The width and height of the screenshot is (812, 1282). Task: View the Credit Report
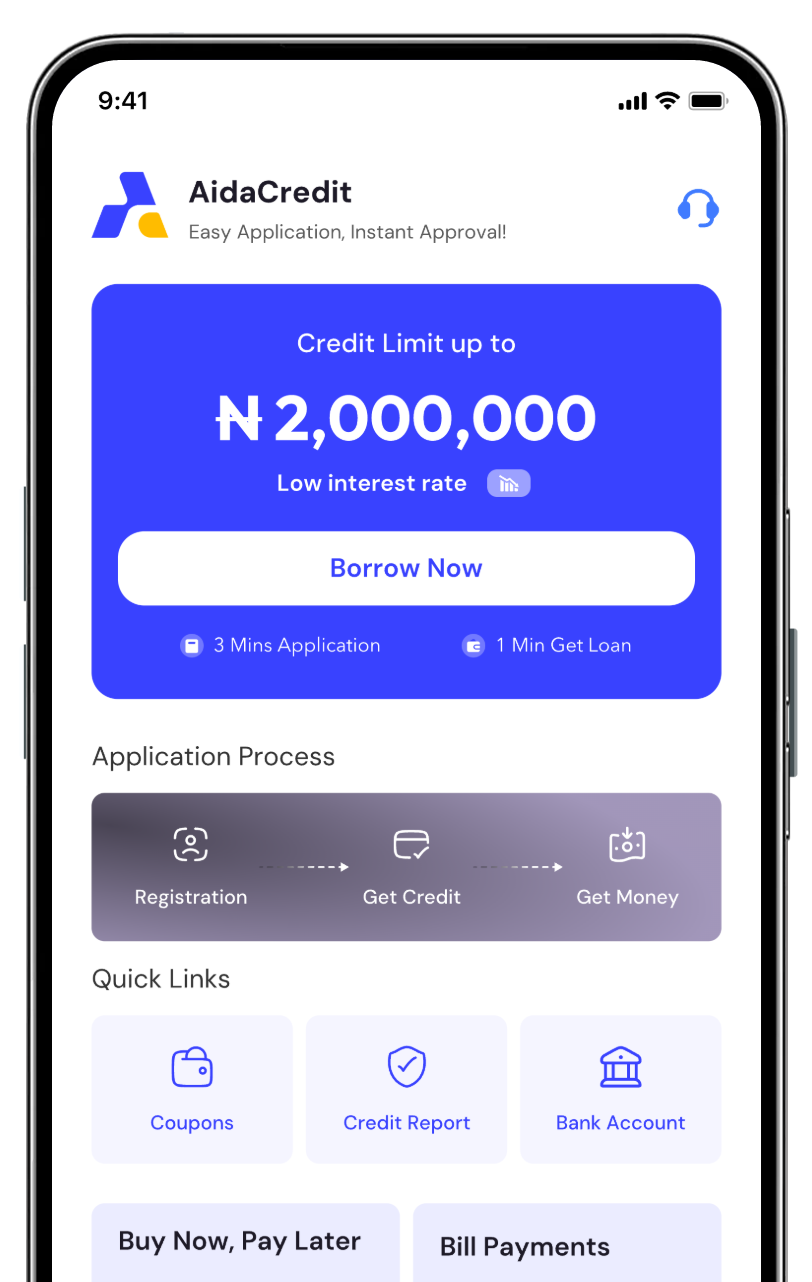(x=406, y=1089)
